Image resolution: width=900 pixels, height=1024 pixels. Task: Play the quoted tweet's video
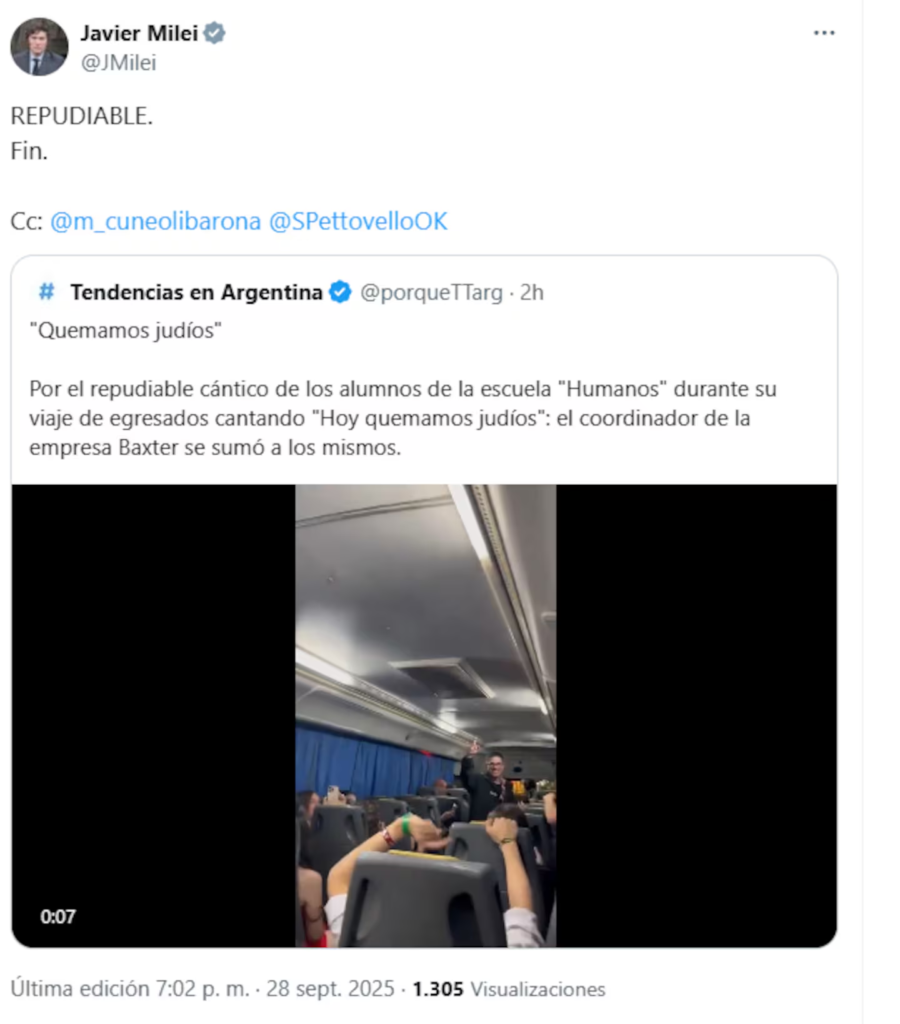click(425, 715)
